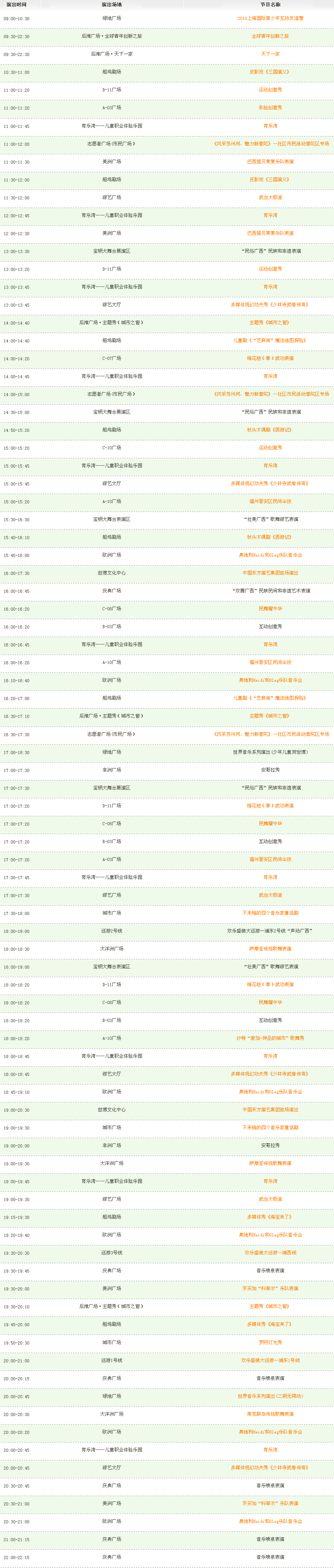The image size is (334, 1568).
Task: Open the 沙特"麦加-神圣的城市"歌舞秀 link
Action: tap(270, 1038)
